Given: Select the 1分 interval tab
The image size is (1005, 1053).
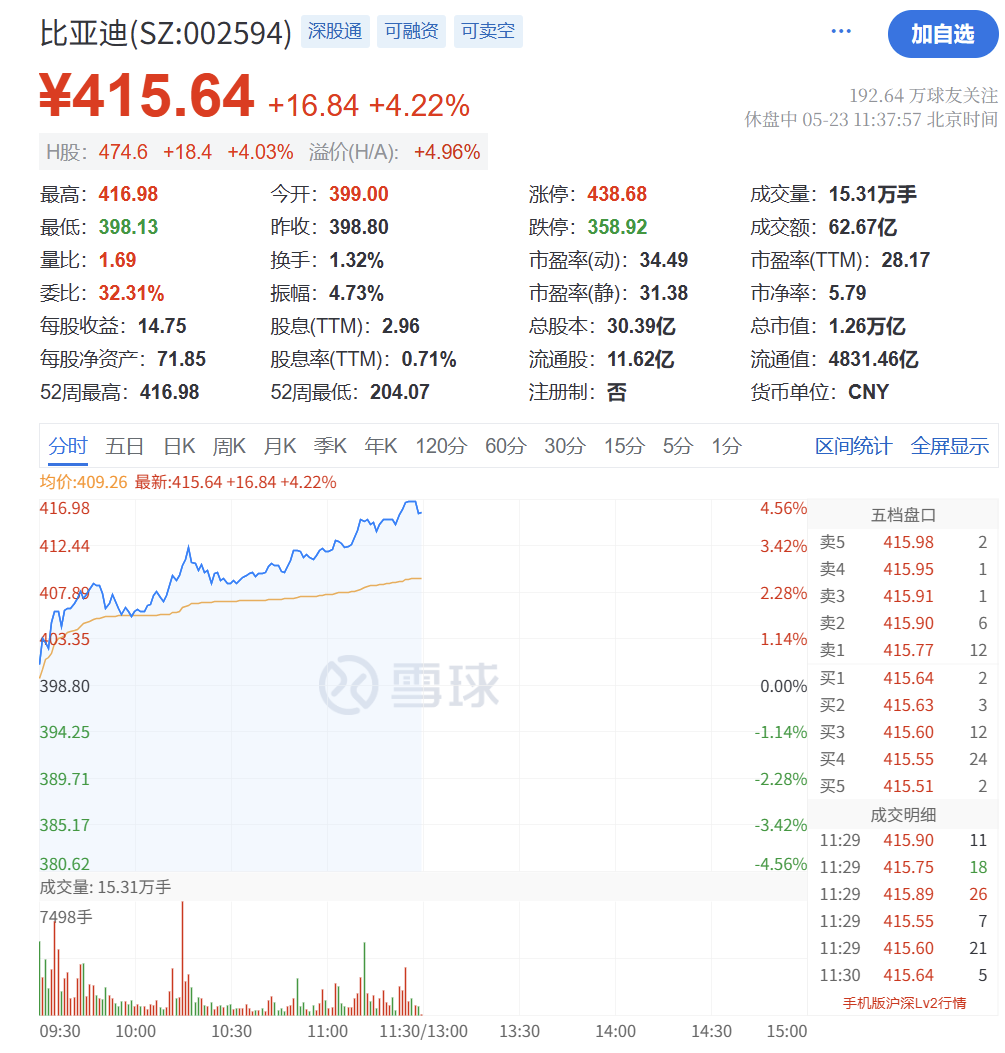Looking at the screenshot, I should coord(725,446).
